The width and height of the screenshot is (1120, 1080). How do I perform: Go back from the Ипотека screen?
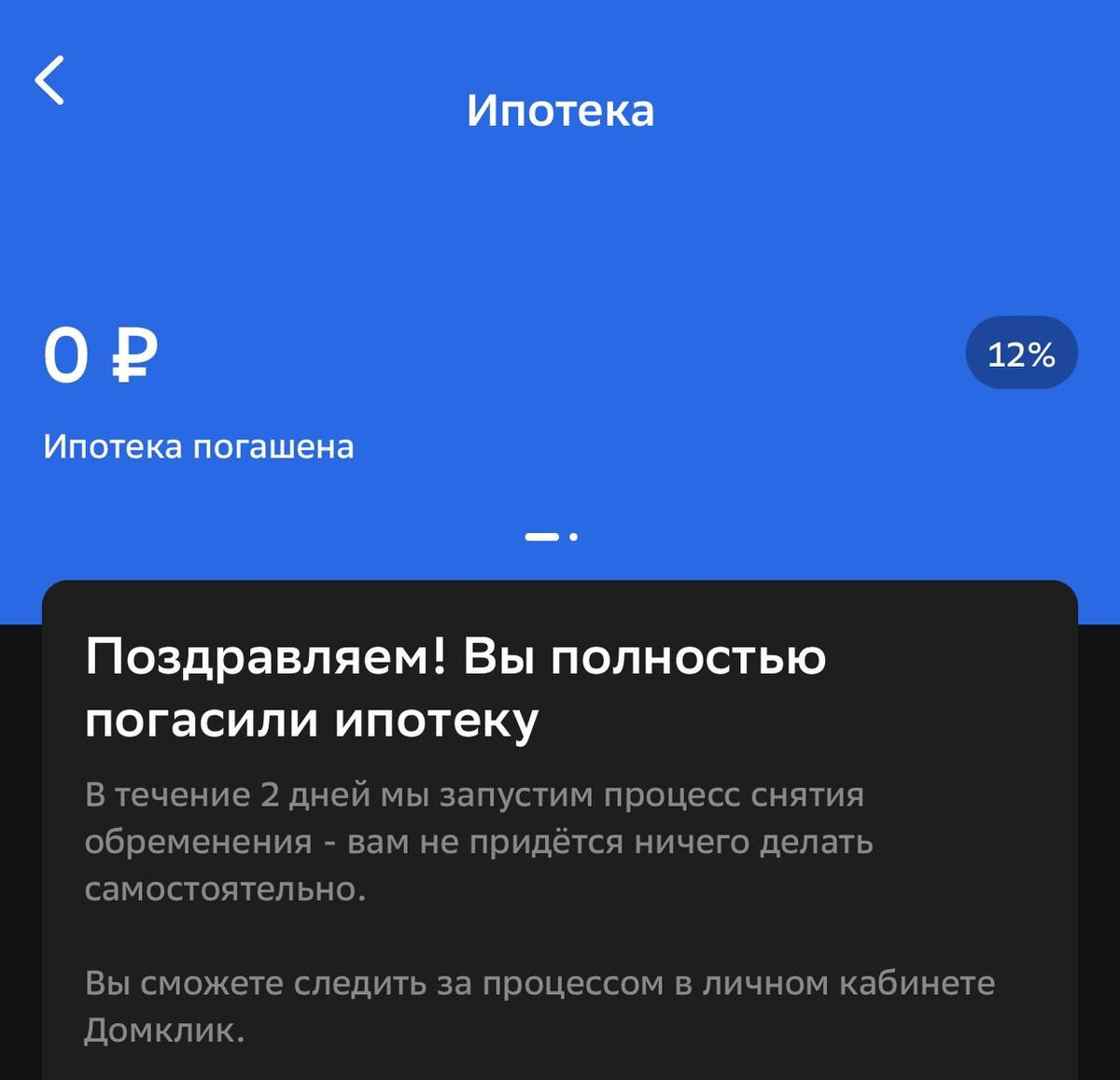click(x=50, y=80)
